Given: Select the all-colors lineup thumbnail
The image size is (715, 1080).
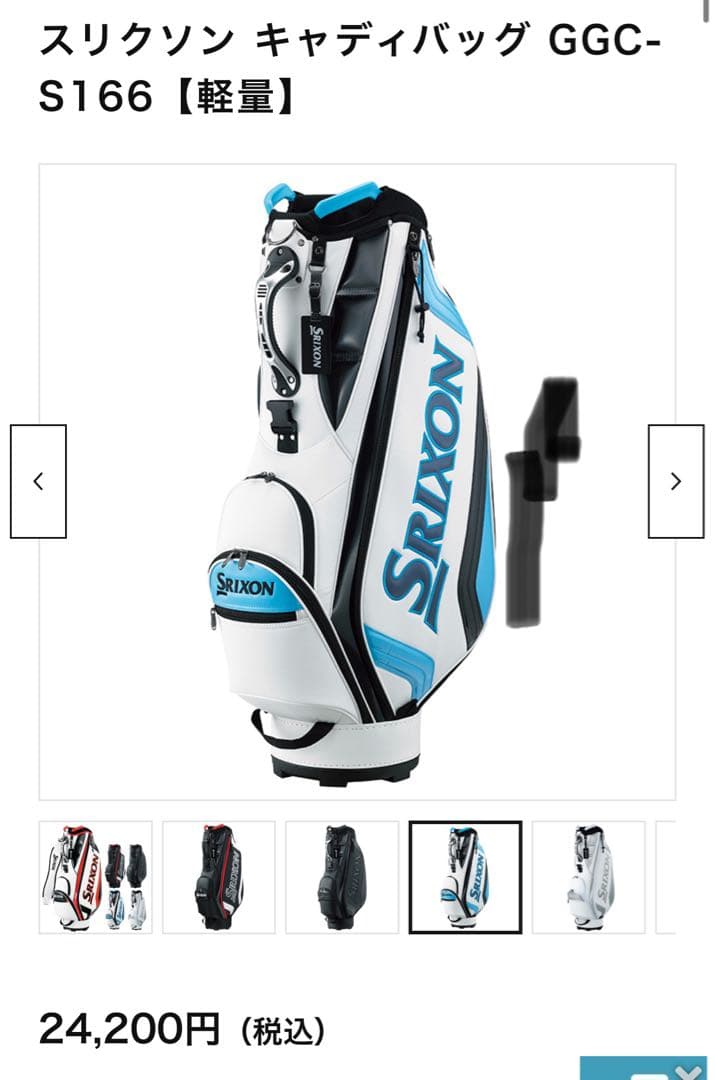Looking at the screenshot, I should [x=96, y=877].
